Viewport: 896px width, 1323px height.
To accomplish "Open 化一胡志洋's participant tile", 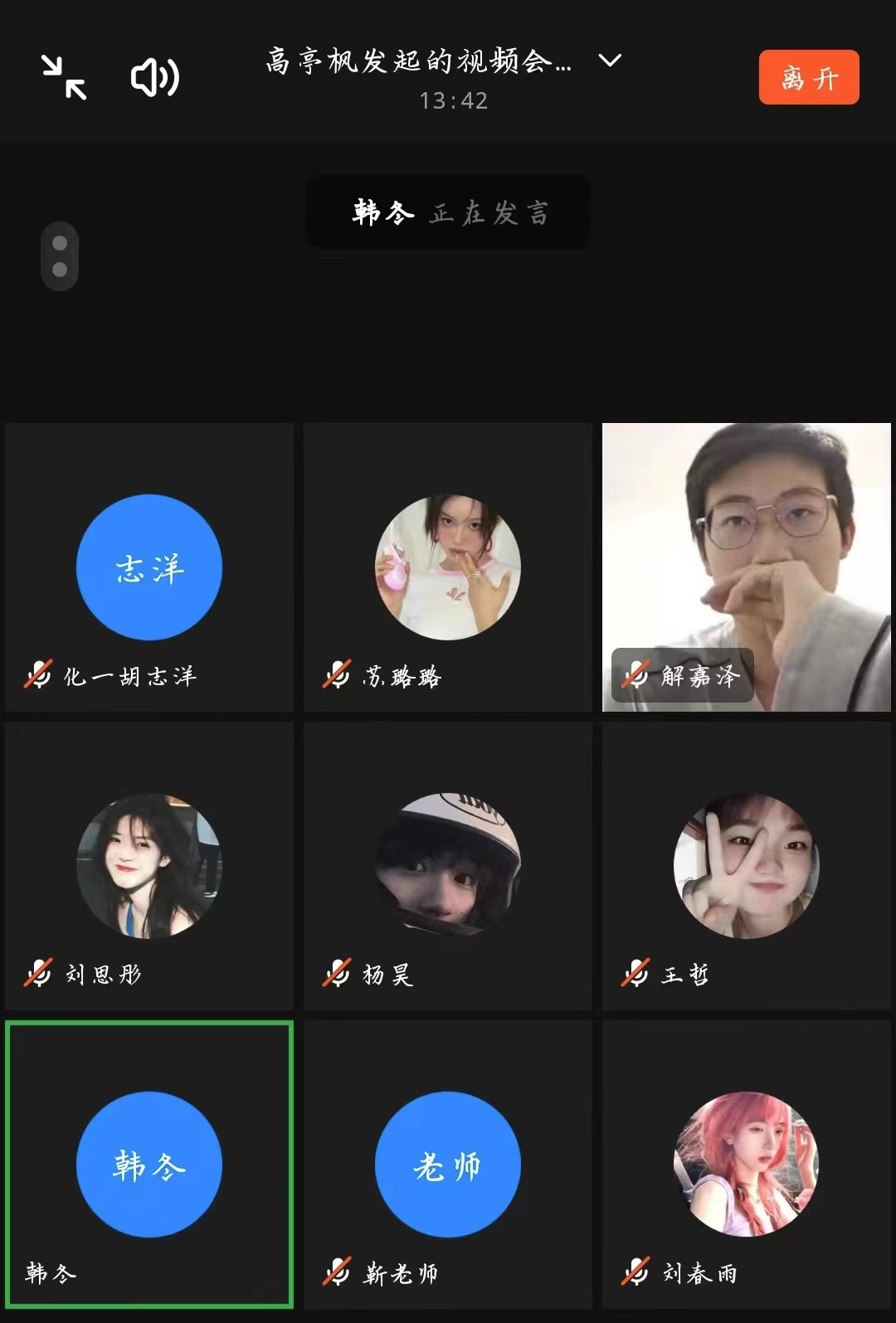I will [149, 567].
